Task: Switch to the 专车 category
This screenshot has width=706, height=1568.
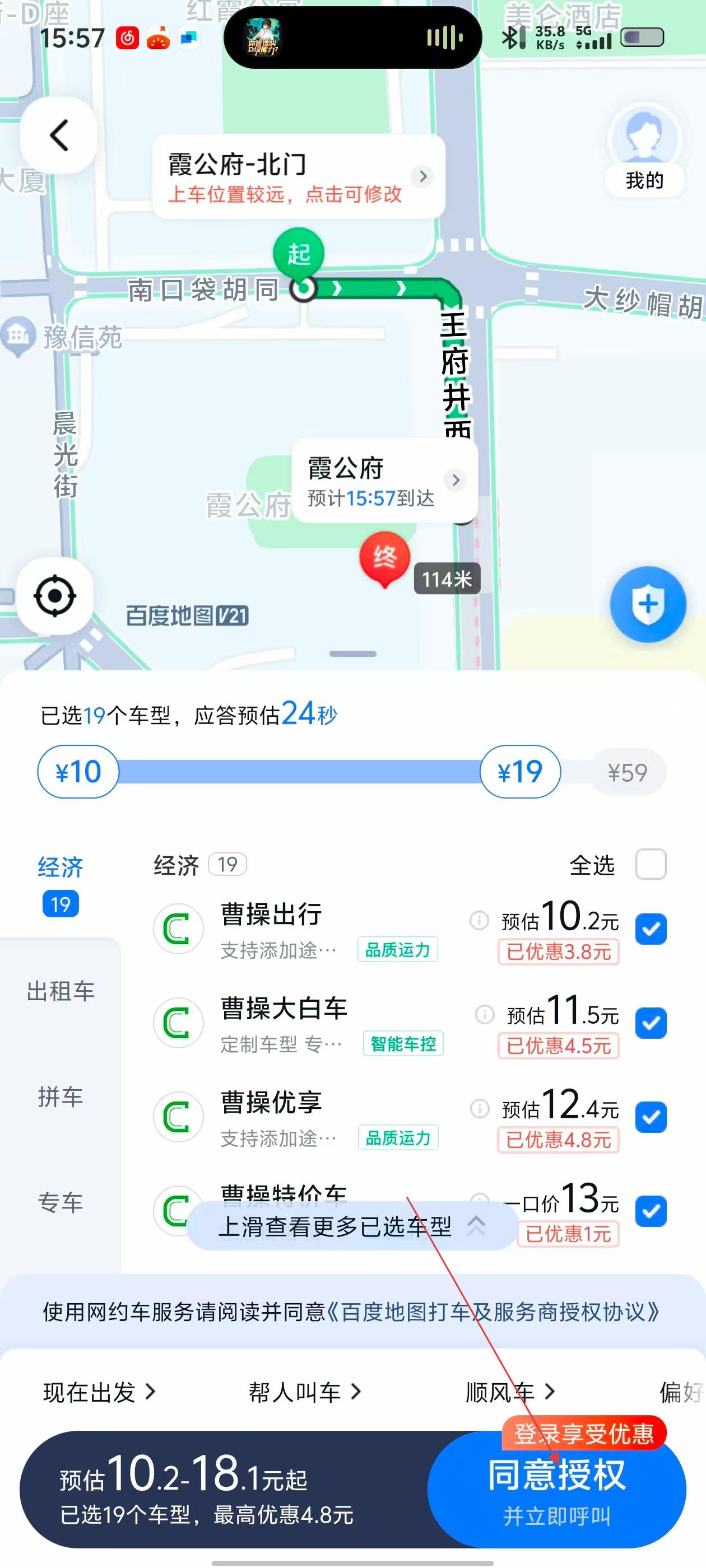Action: 61,1202
